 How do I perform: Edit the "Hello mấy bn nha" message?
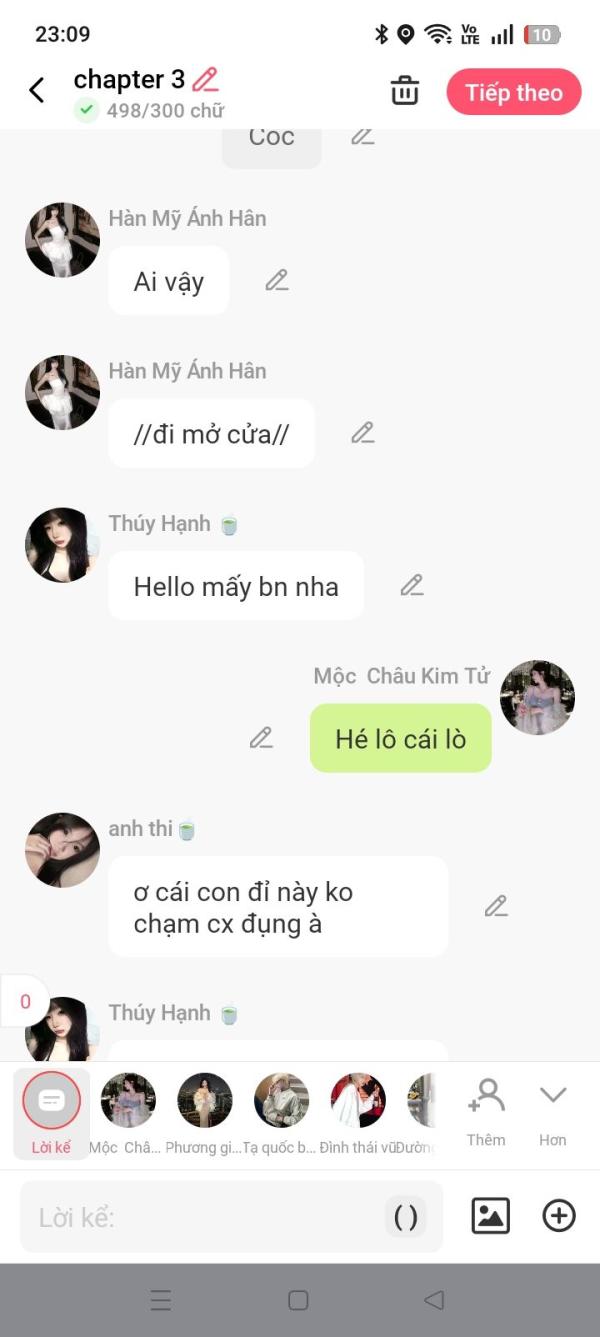click(412, 585)
